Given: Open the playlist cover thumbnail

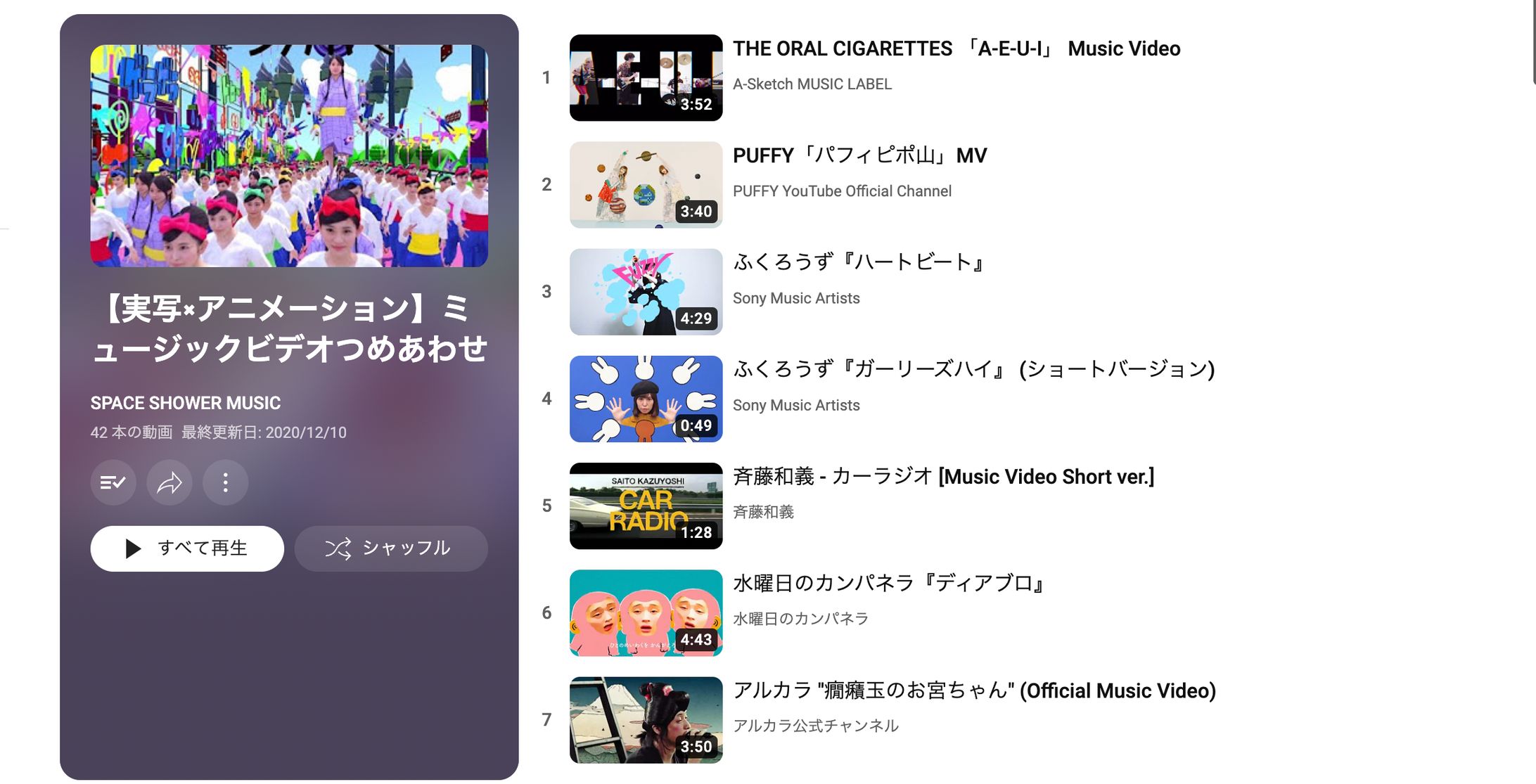Looking at the screenshot, I should (288, 155).
